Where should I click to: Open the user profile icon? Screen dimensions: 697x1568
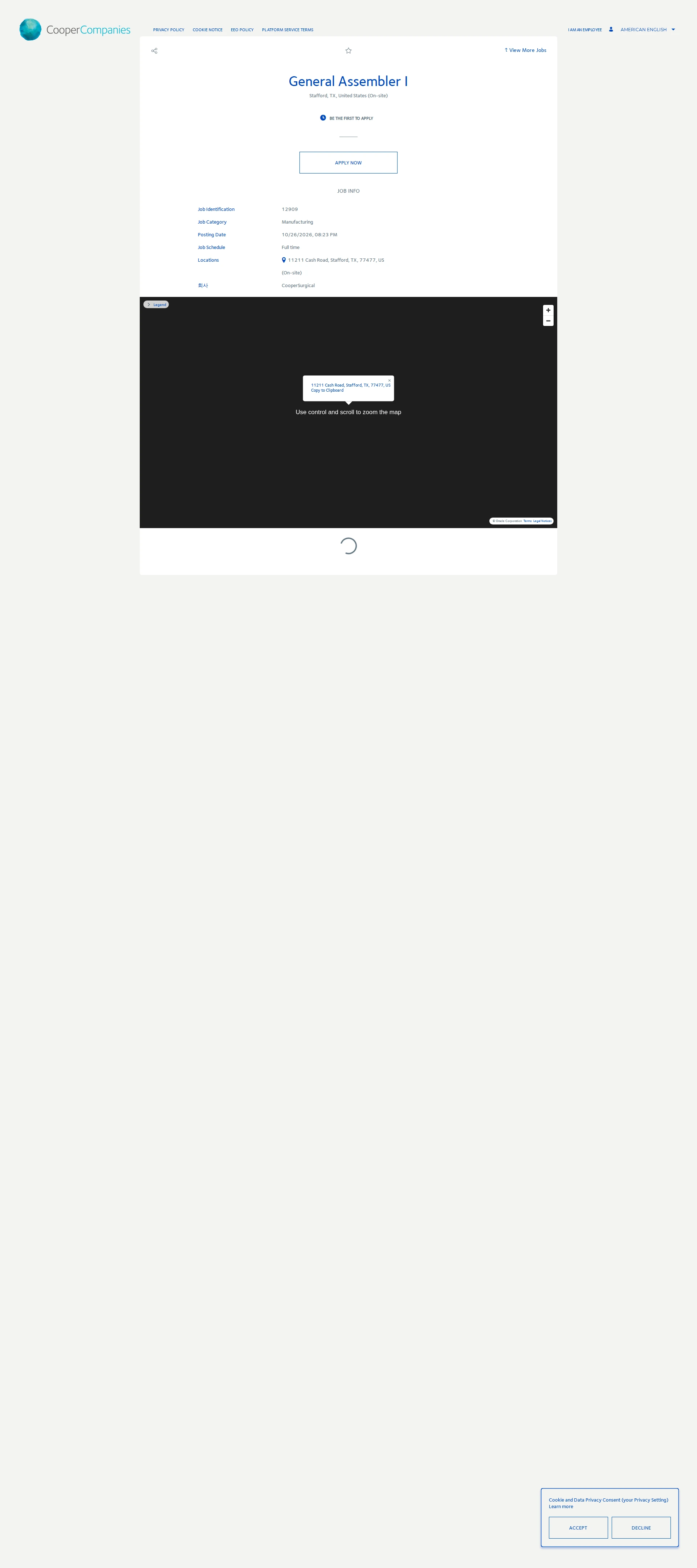click(x=611, y=29)
